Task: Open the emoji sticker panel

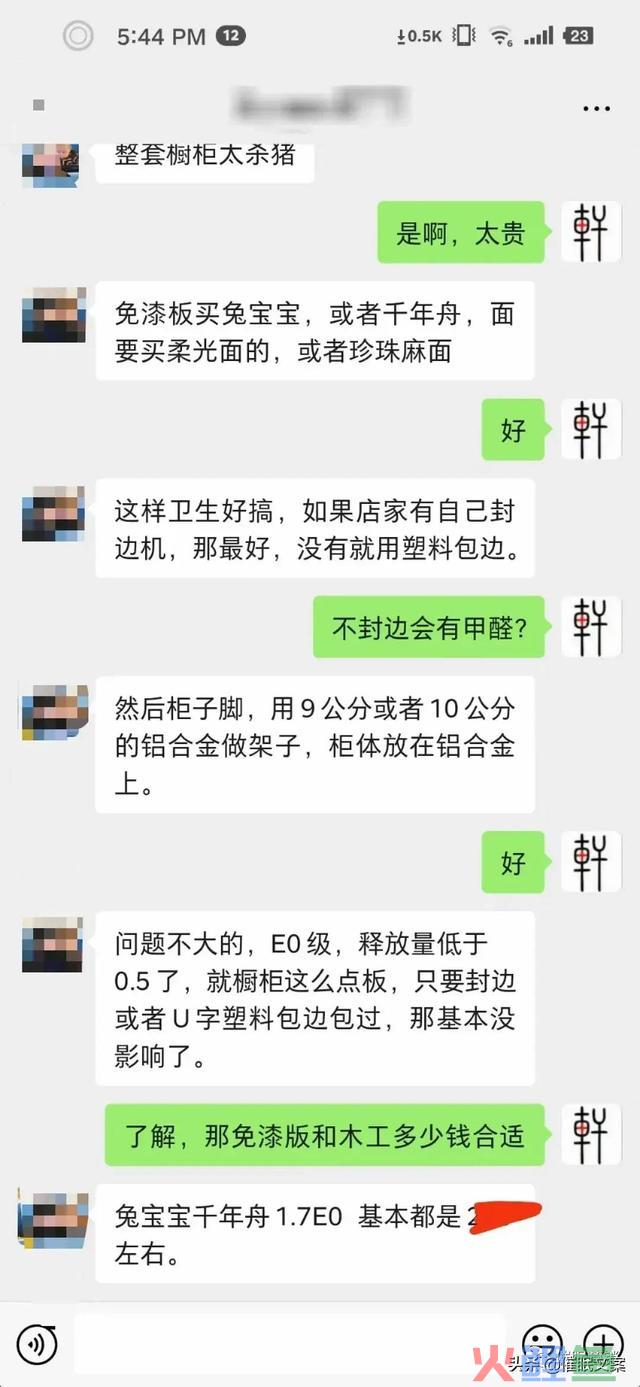Action: pos(543,1342)
